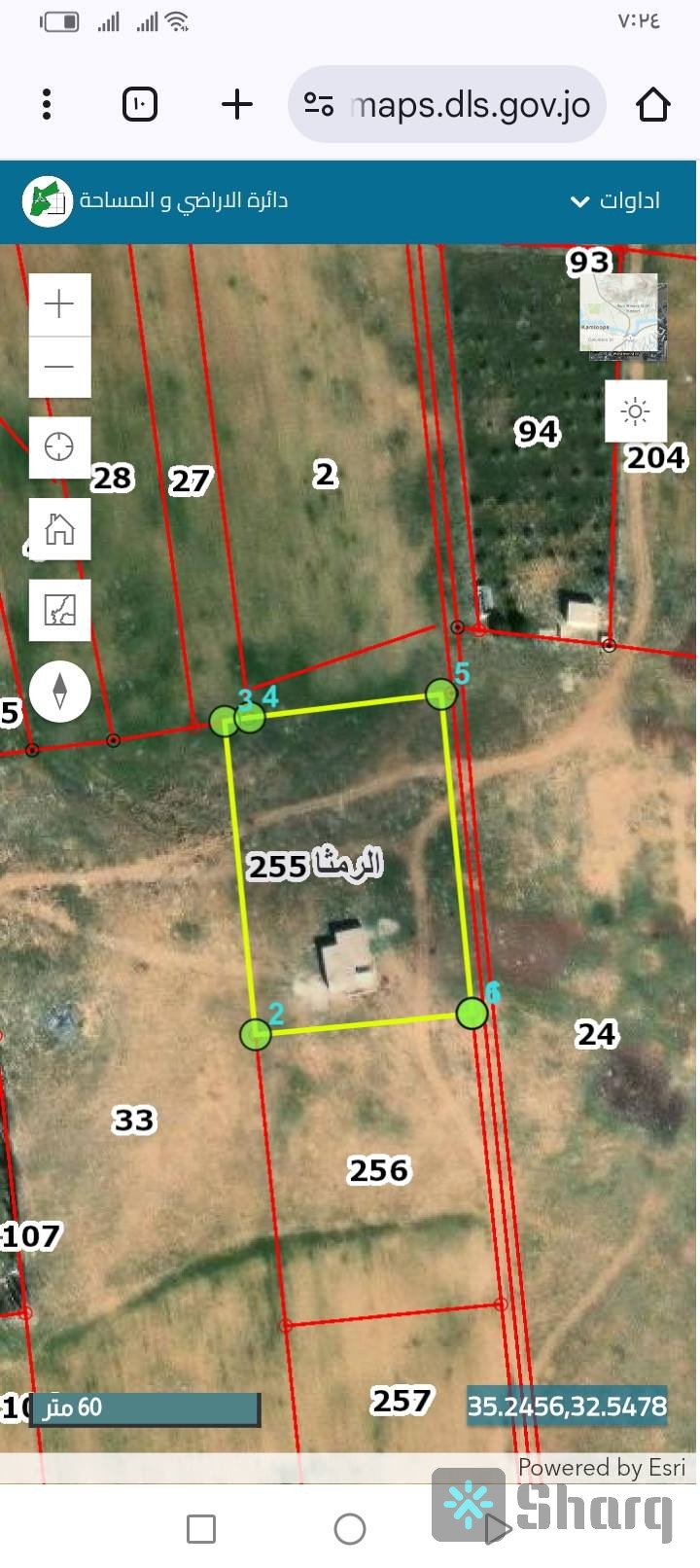Tap the system home button
The width and height of the screenshot is (700, 1568).
[349, 1528]
